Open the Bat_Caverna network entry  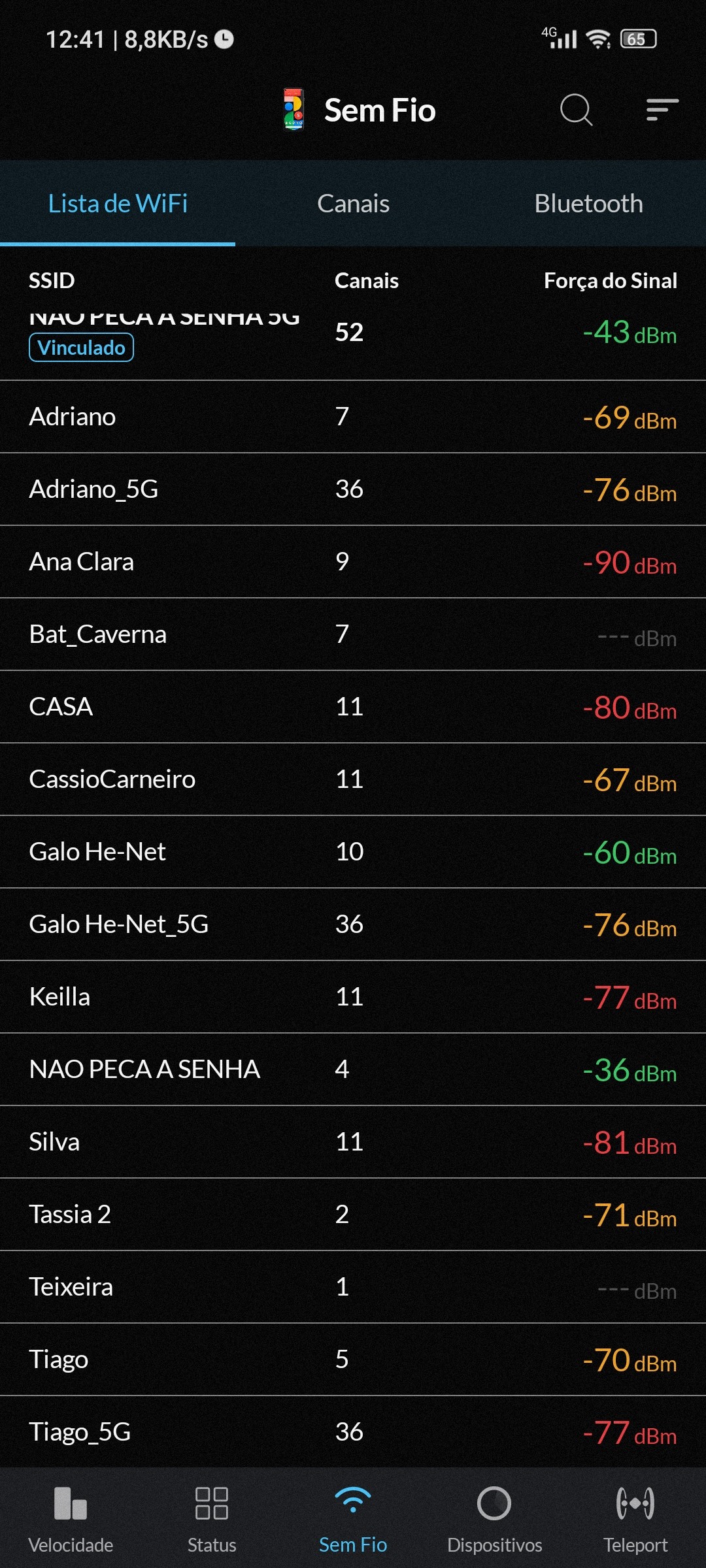click(353, 634)
